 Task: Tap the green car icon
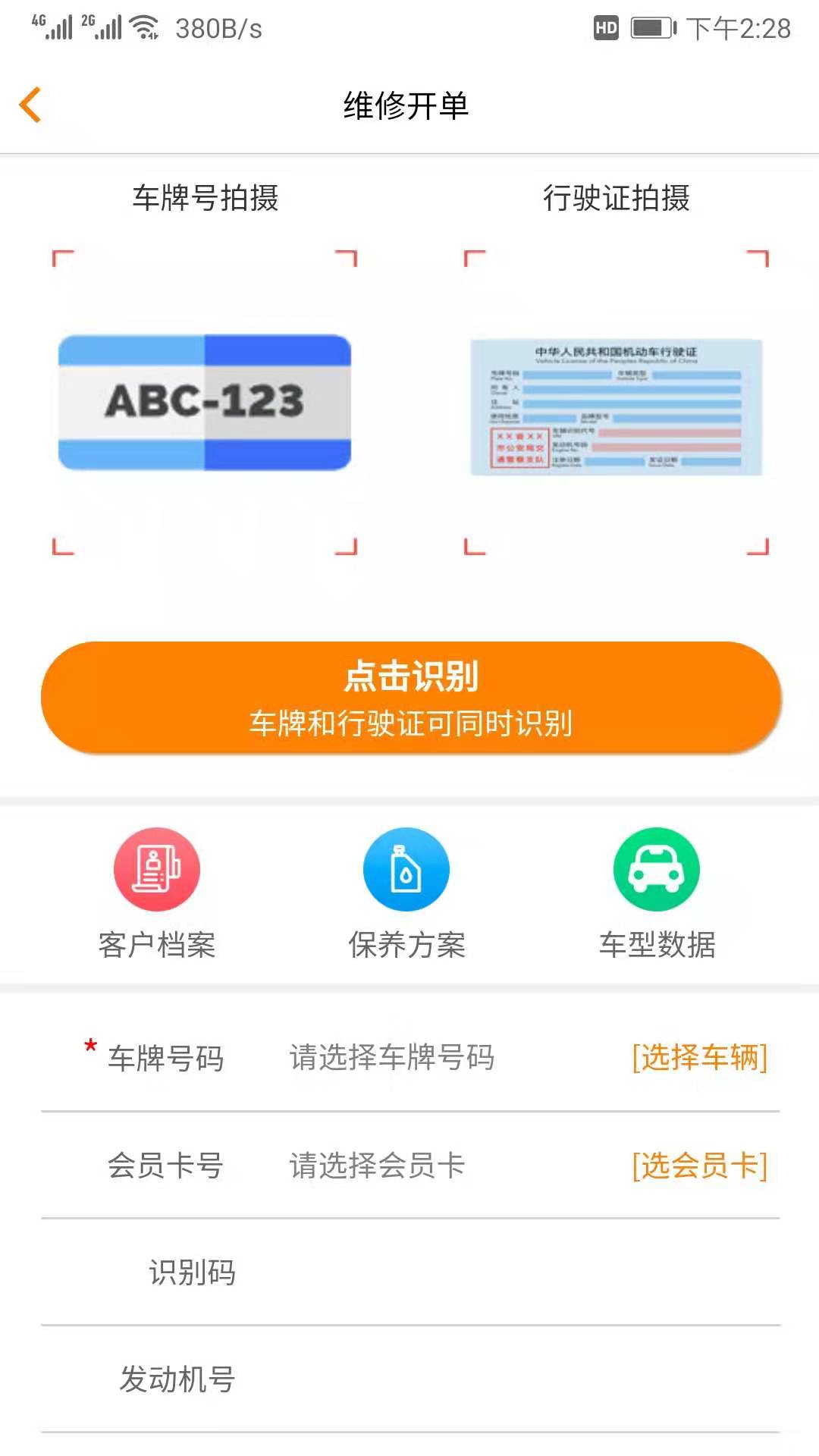pyautogui.click(x=657, y=869)
